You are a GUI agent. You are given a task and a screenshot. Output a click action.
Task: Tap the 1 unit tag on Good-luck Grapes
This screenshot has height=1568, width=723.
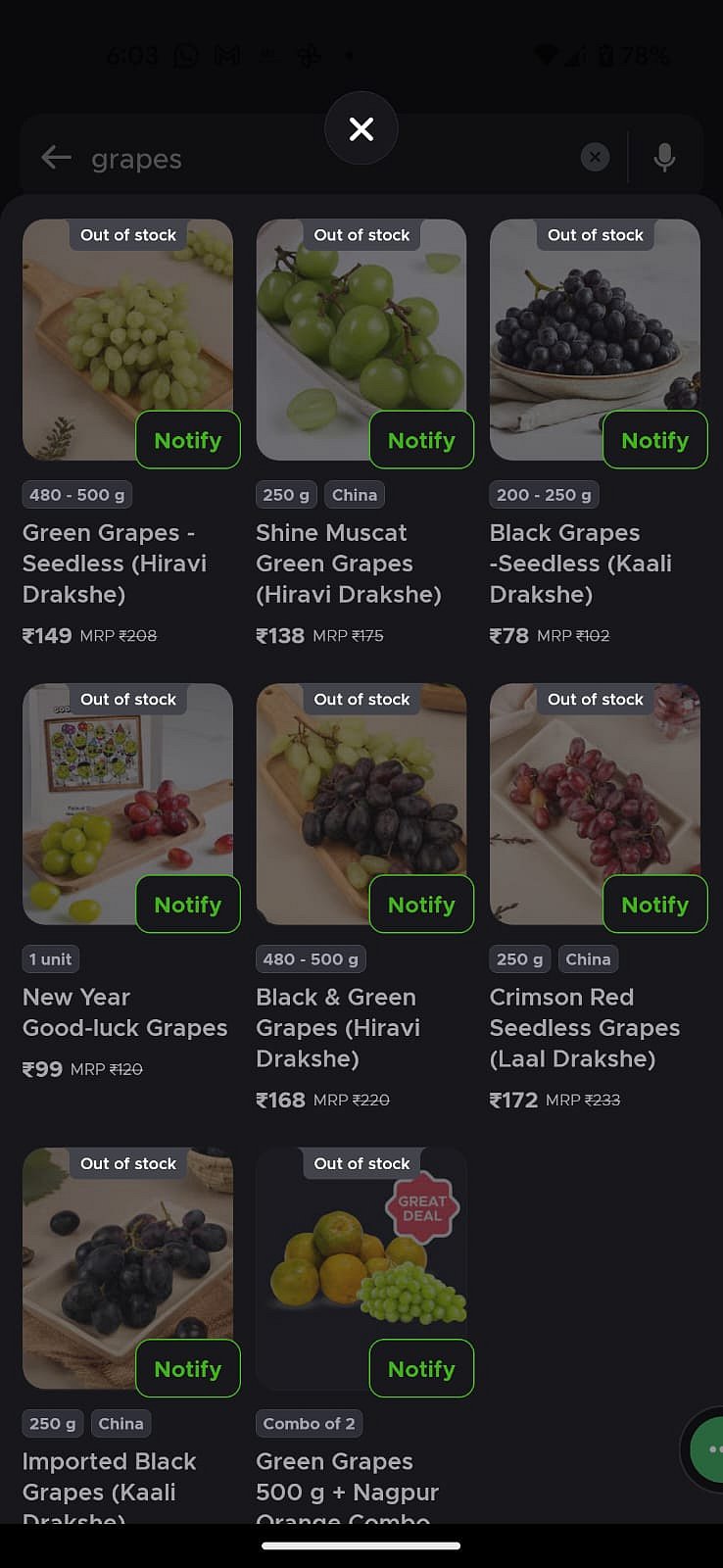(x=50, y=958)
